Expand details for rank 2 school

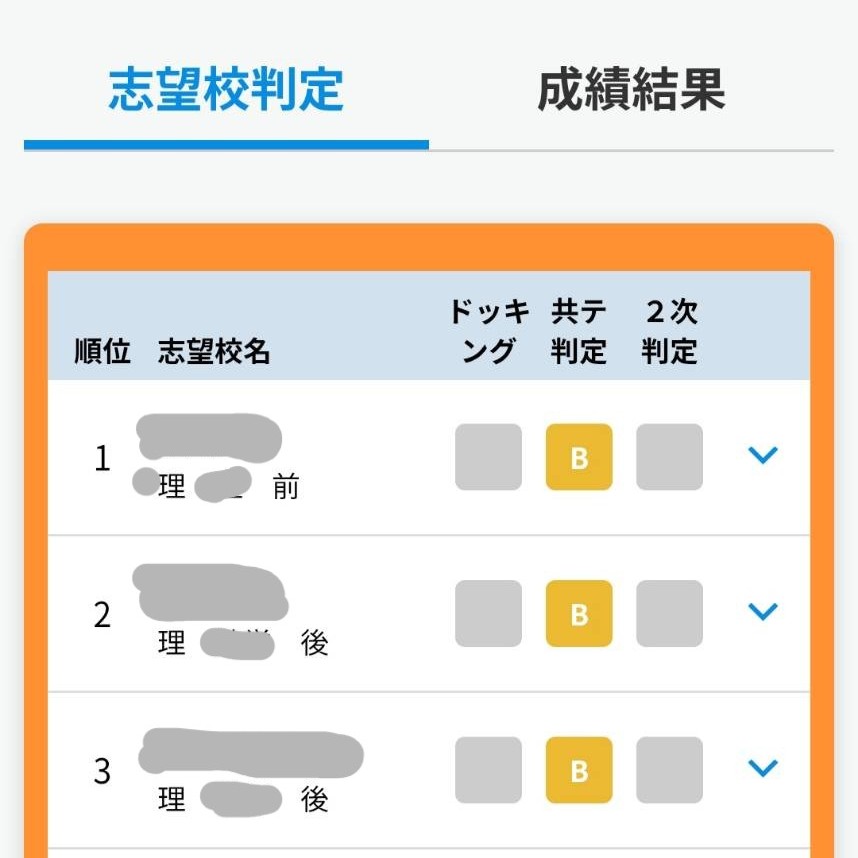pos(763,612)
